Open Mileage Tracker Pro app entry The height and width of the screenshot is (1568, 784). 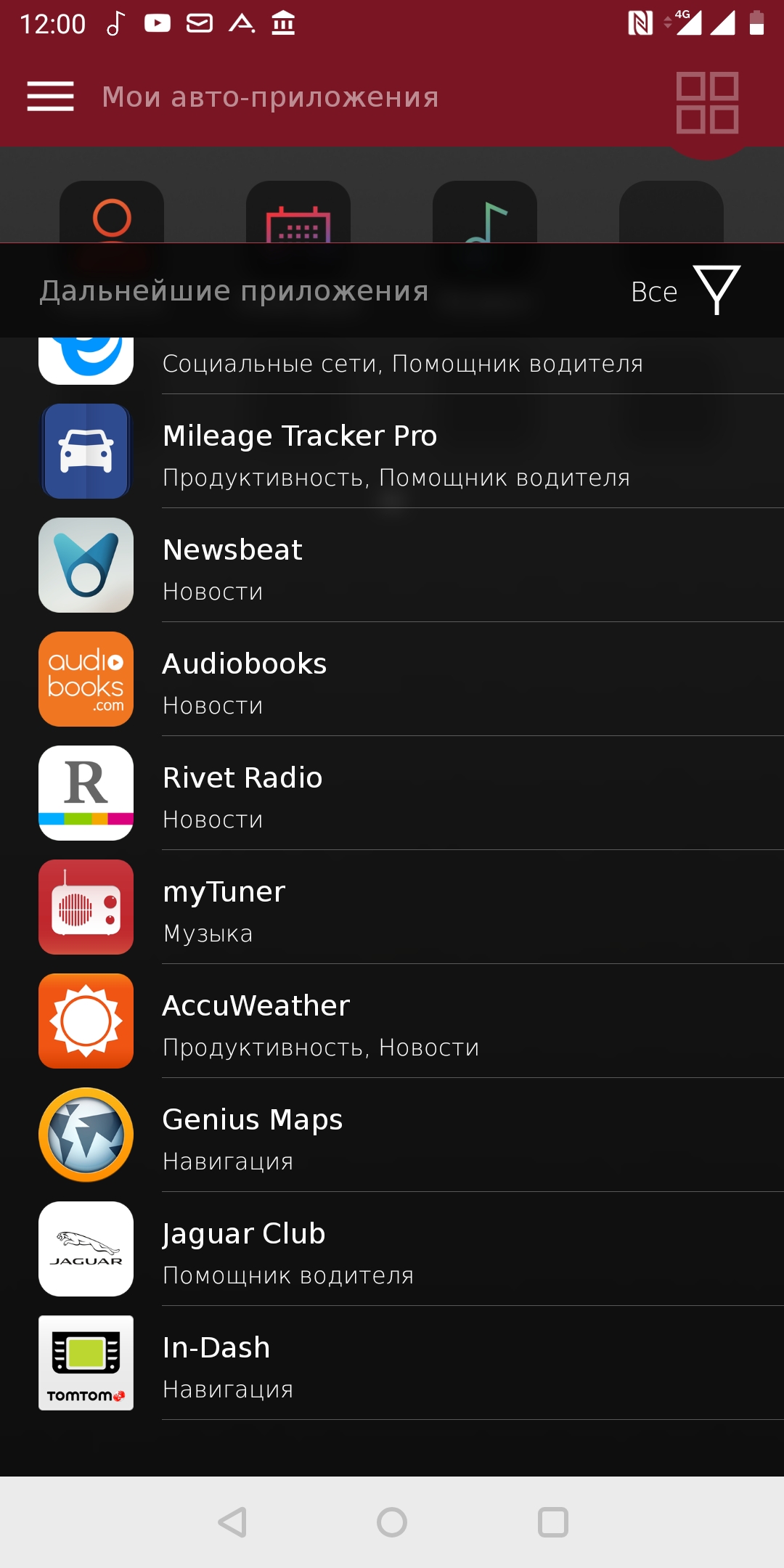tap(392, 452)
